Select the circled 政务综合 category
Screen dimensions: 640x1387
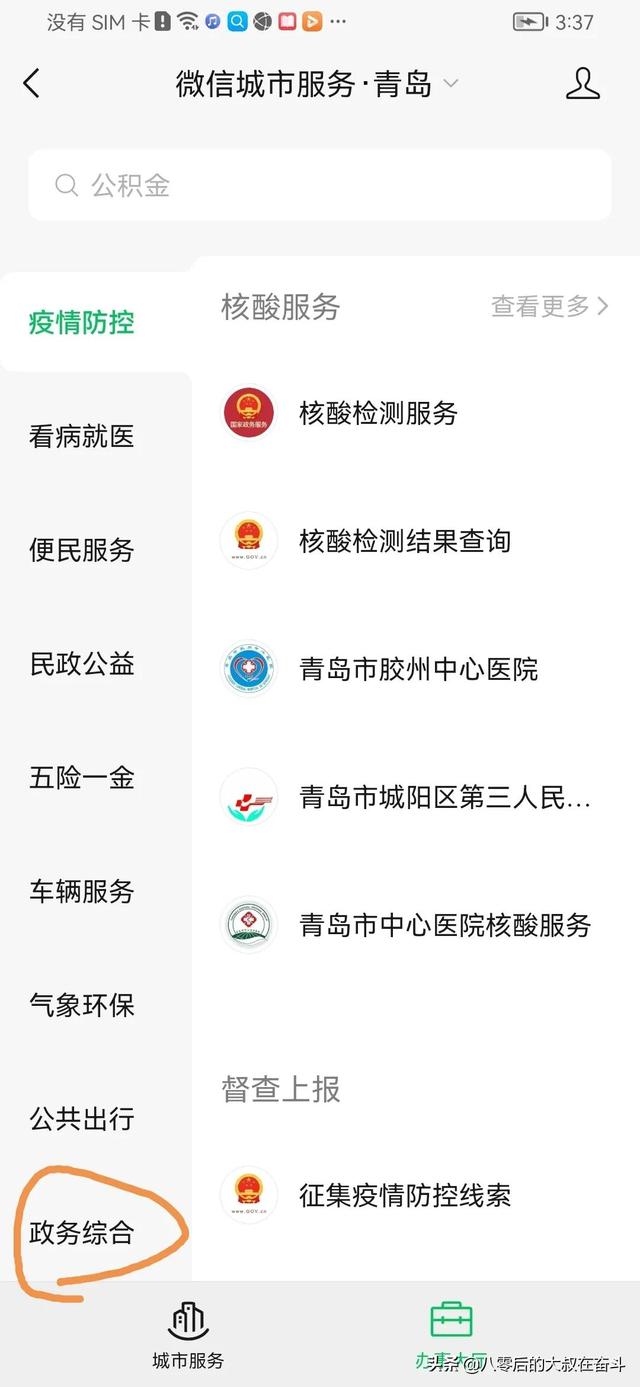[x=82, y=1233]
